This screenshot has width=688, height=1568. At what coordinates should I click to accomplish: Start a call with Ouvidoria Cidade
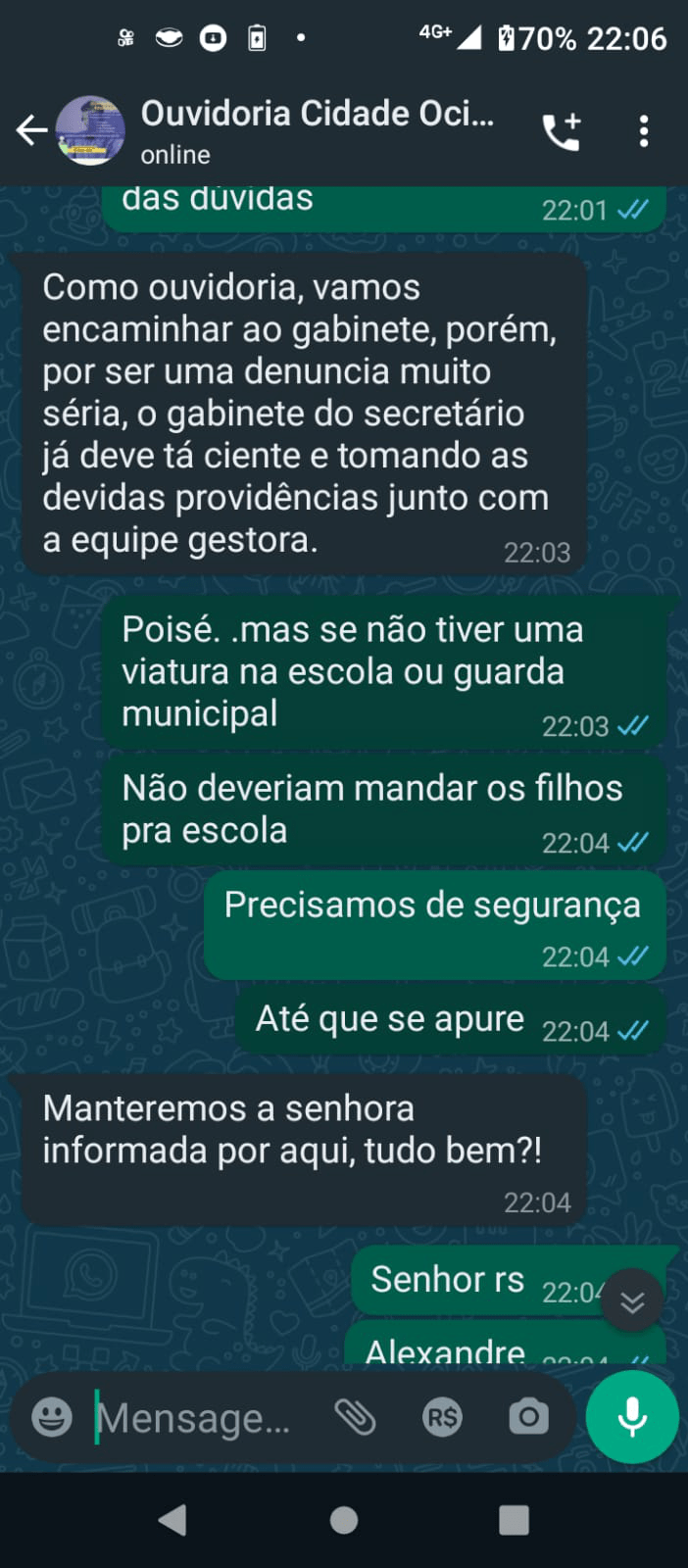point(562,131)
